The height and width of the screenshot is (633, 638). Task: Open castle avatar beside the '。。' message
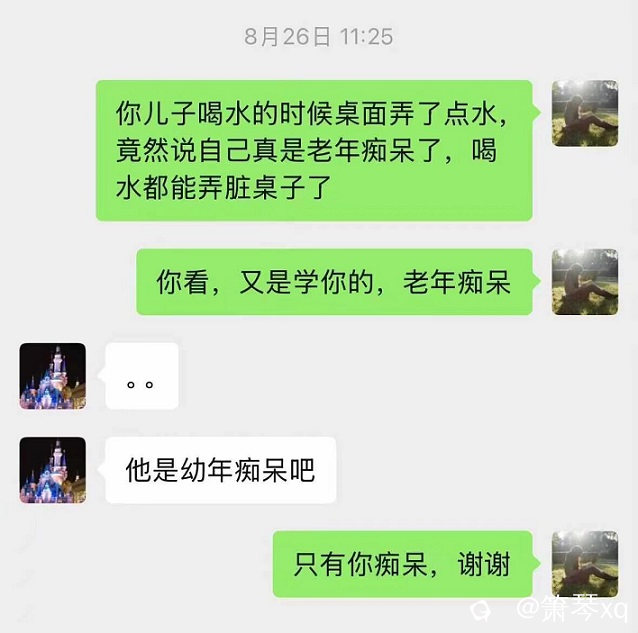(x=53, y=376)
